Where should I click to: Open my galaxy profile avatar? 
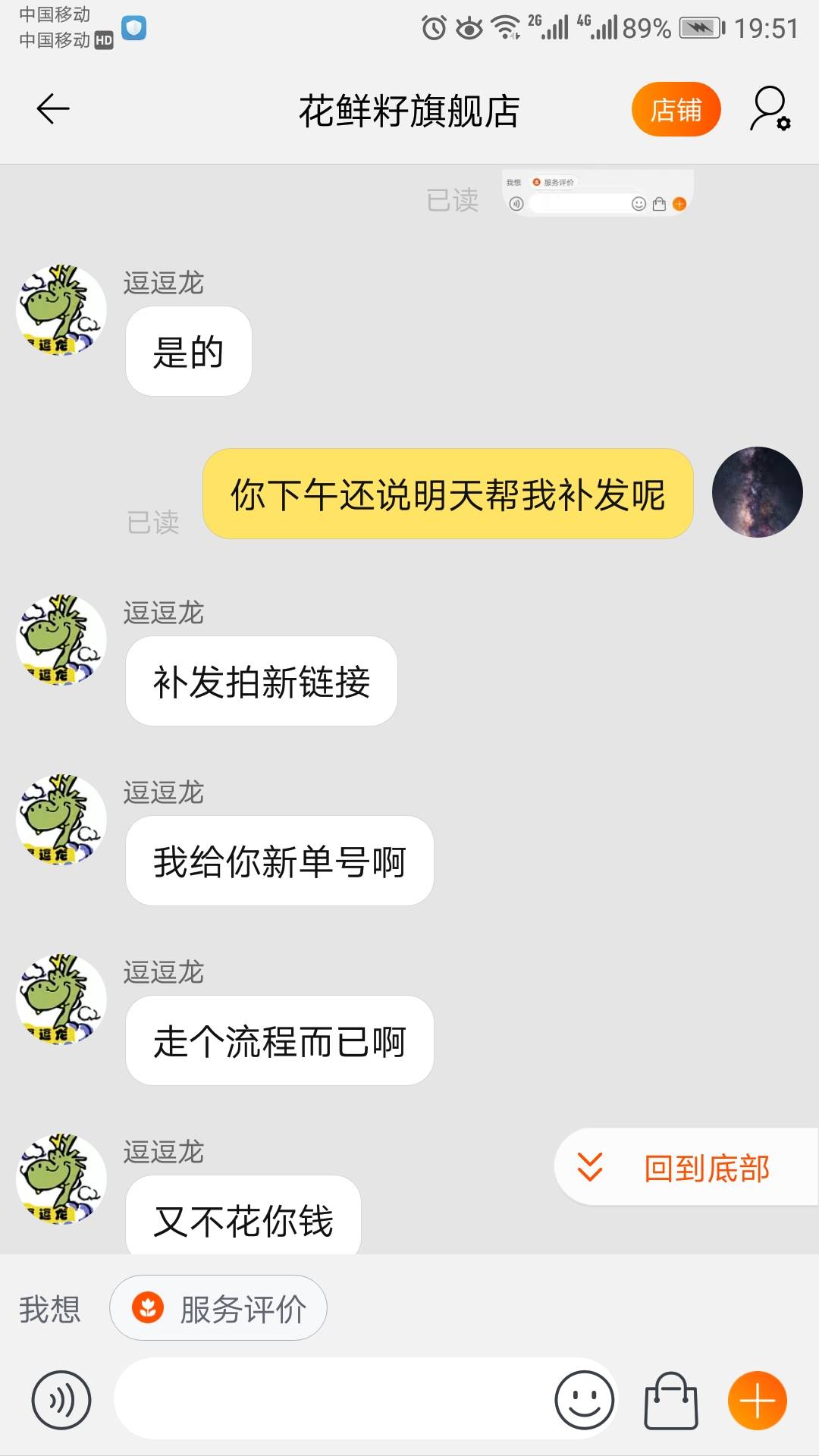(x=757, y=492)
